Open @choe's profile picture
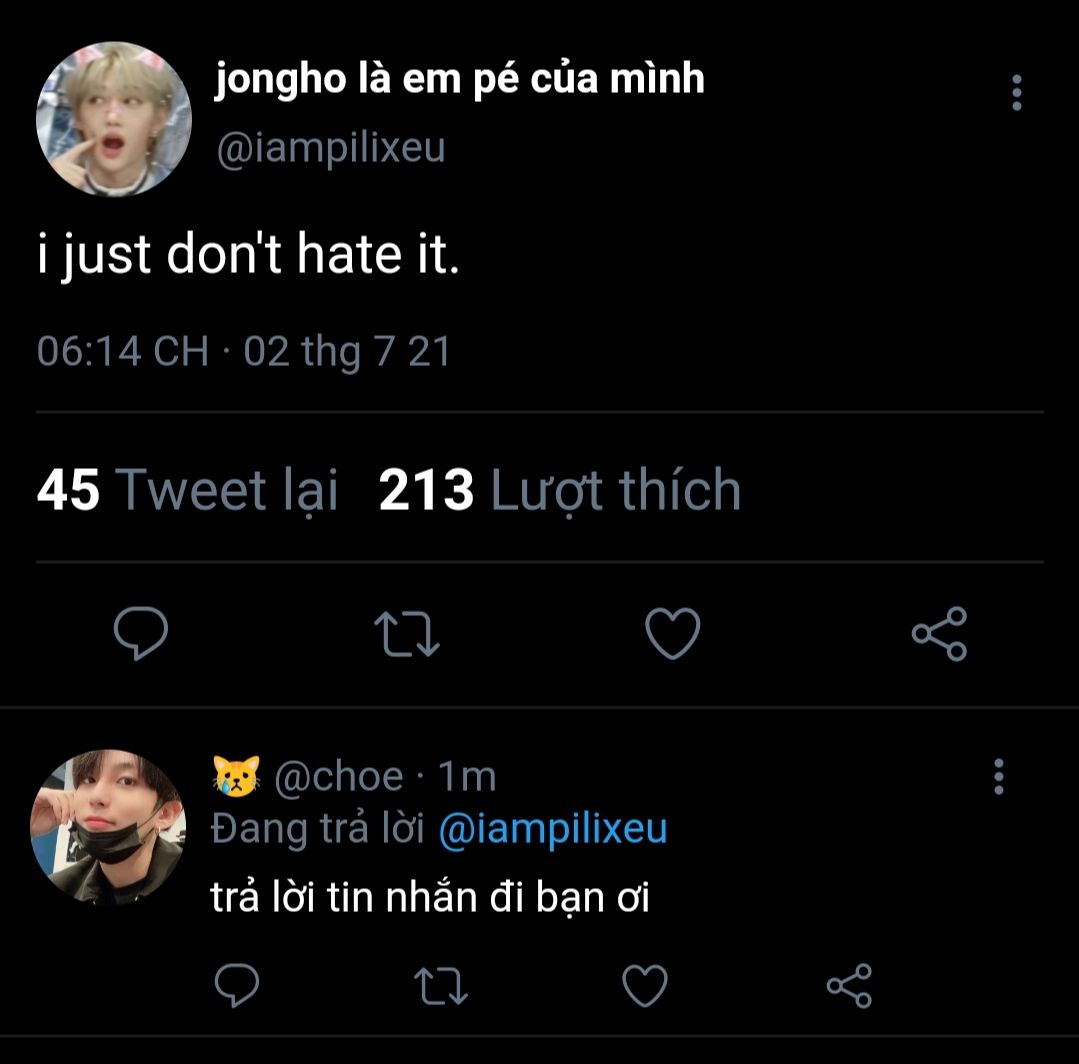The height and width of the screenshot is (1064, 1079). pos(109,828)
